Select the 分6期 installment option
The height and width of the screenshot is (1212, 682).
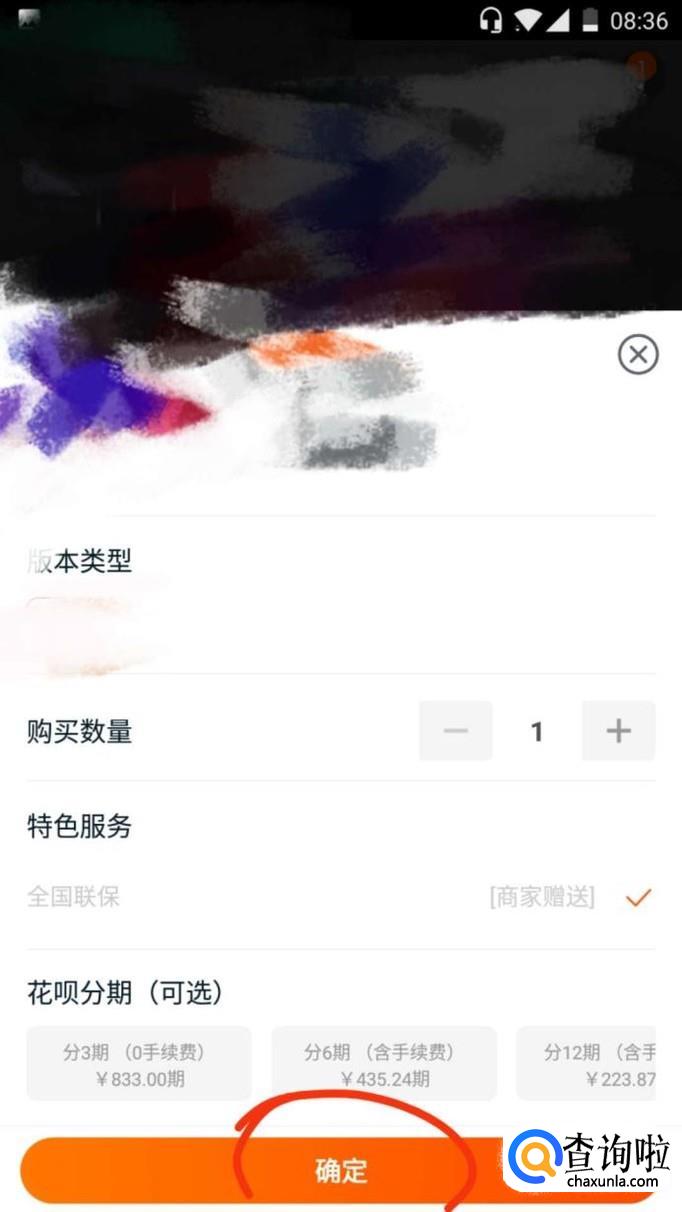click(384, 1064)
